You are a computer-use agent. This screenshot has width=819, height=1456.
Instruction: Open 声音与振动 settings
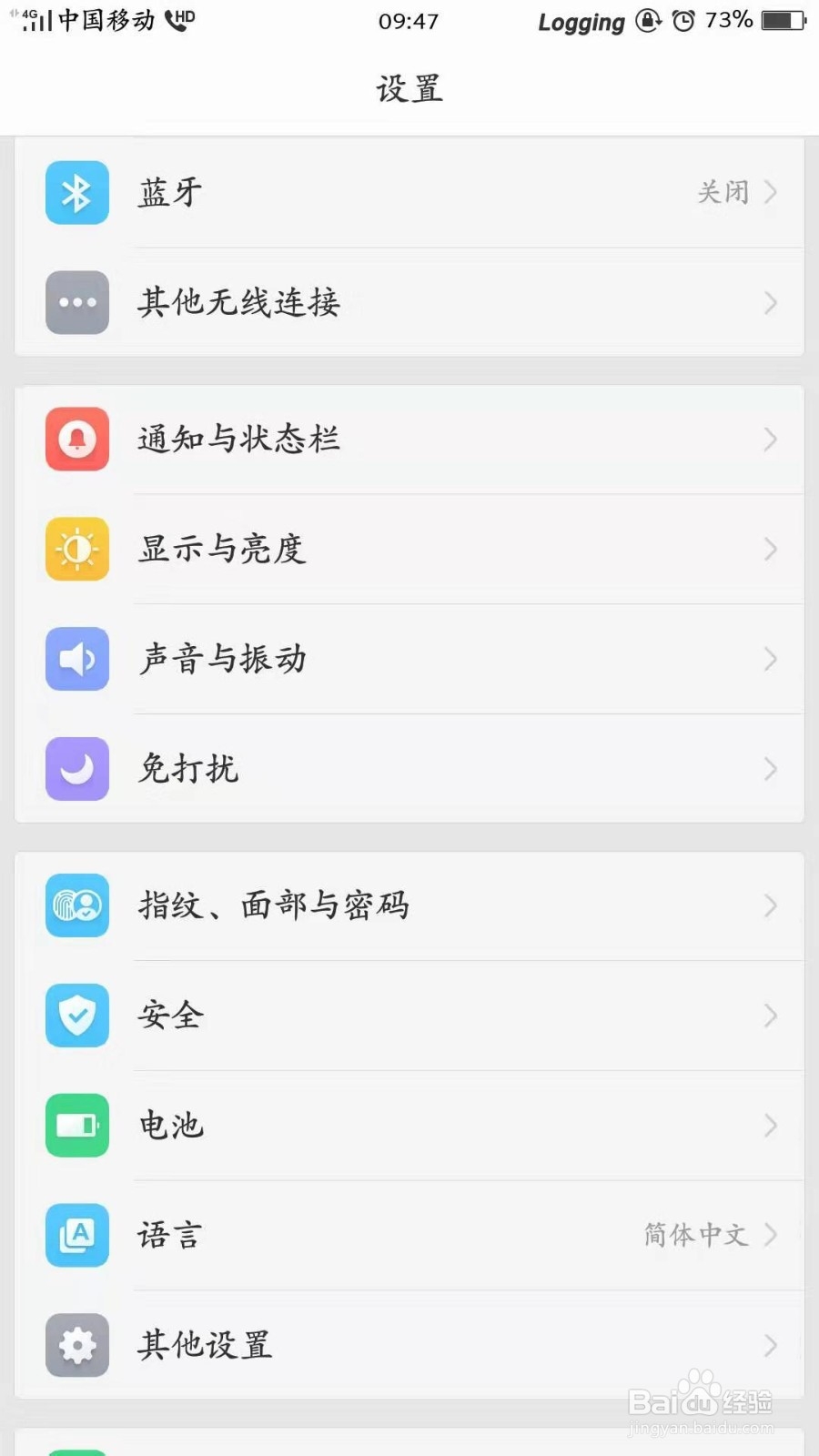click(x=409, y=659)
